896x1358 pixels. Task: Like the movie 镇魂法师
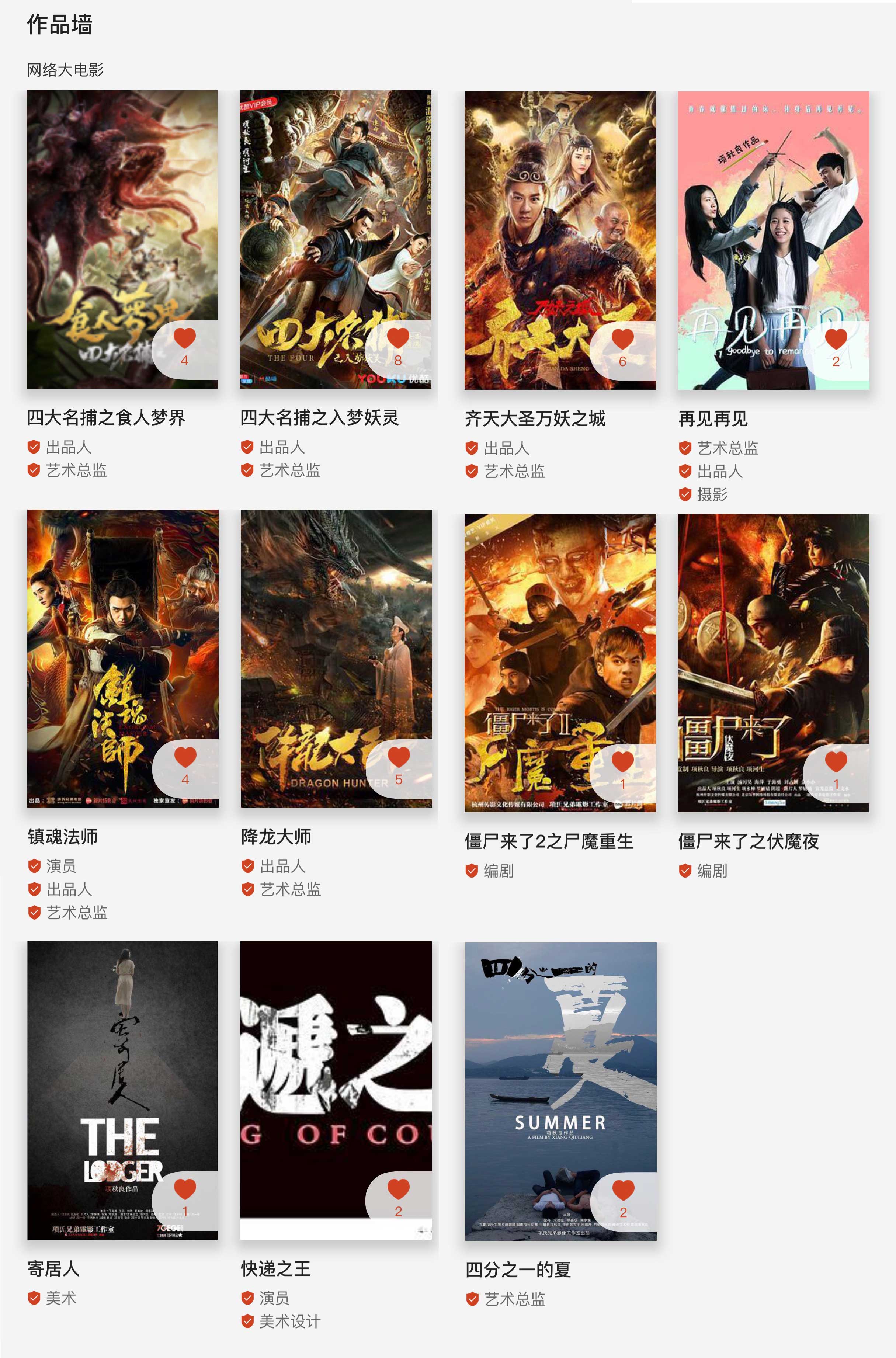click(185, 757)
